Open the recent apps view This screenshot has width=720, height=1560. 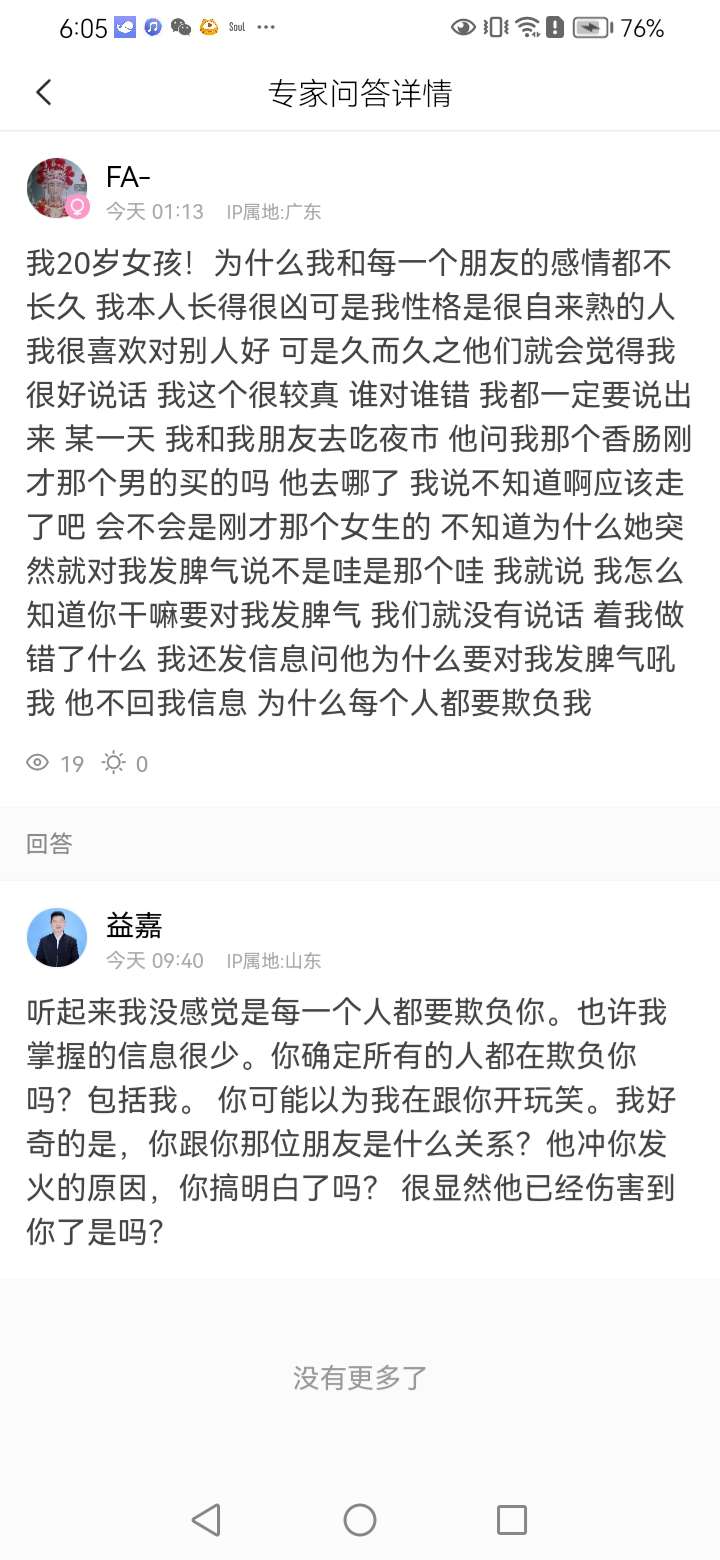point(512,1520)
